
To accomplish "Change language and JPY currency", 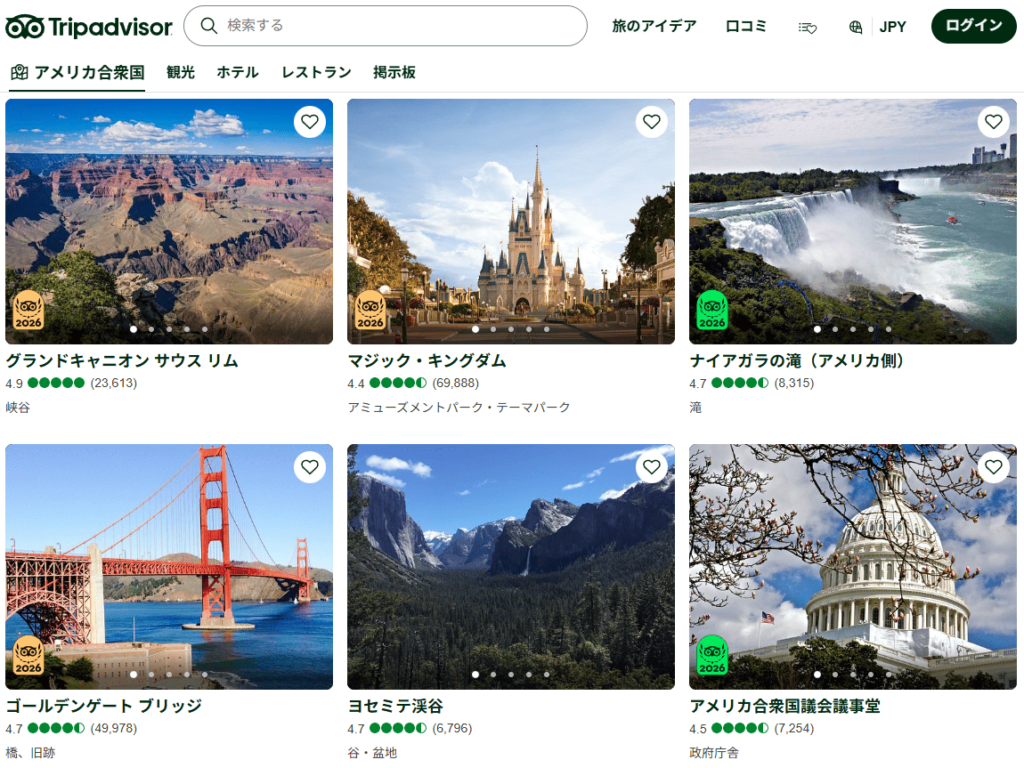I will click(x=877, y=27).
